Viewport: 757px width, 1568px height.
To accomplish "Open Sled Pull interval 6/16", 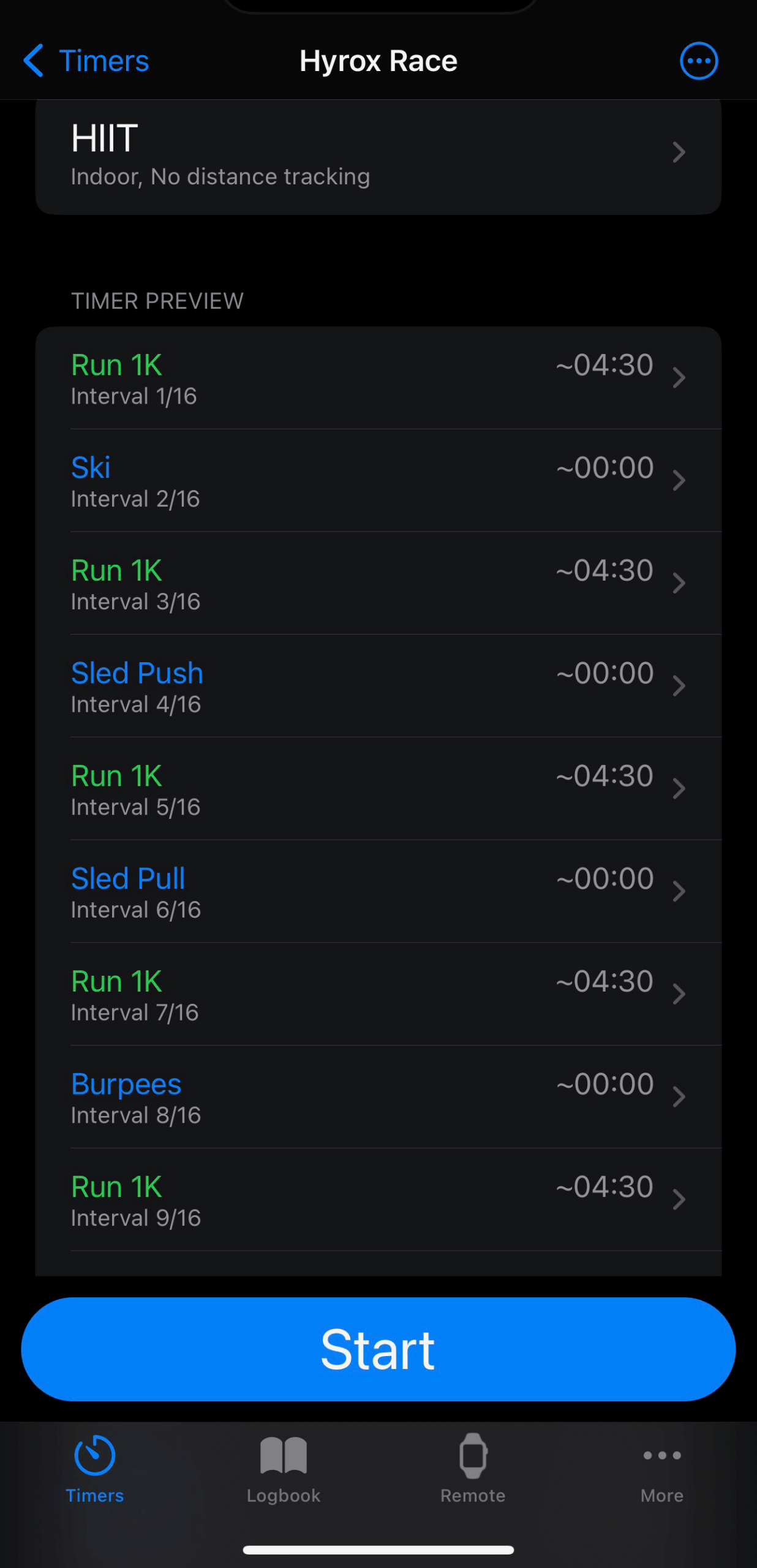I will pyautogui.click(x=378, y=892).
